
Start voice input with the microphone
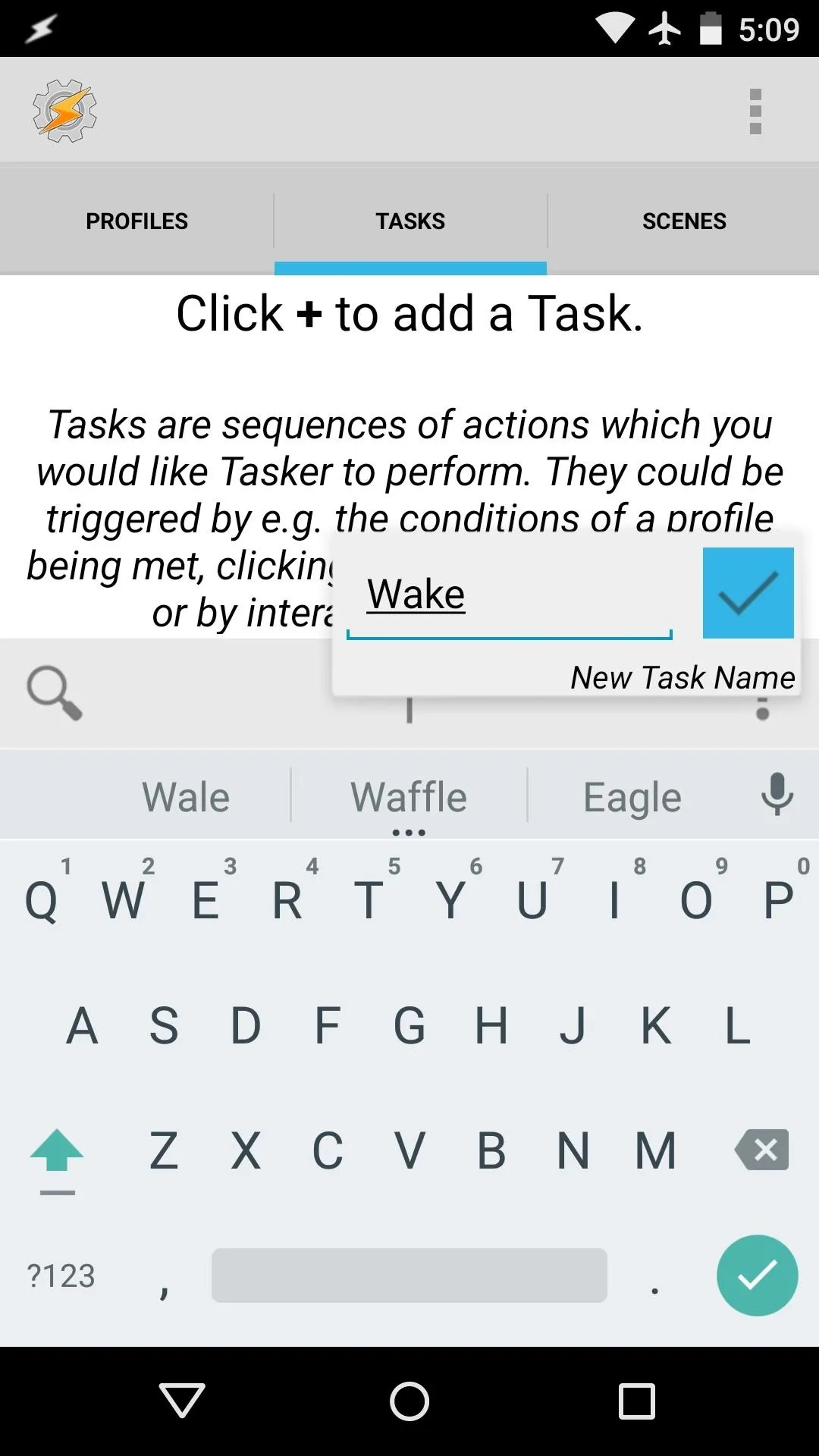777,794
